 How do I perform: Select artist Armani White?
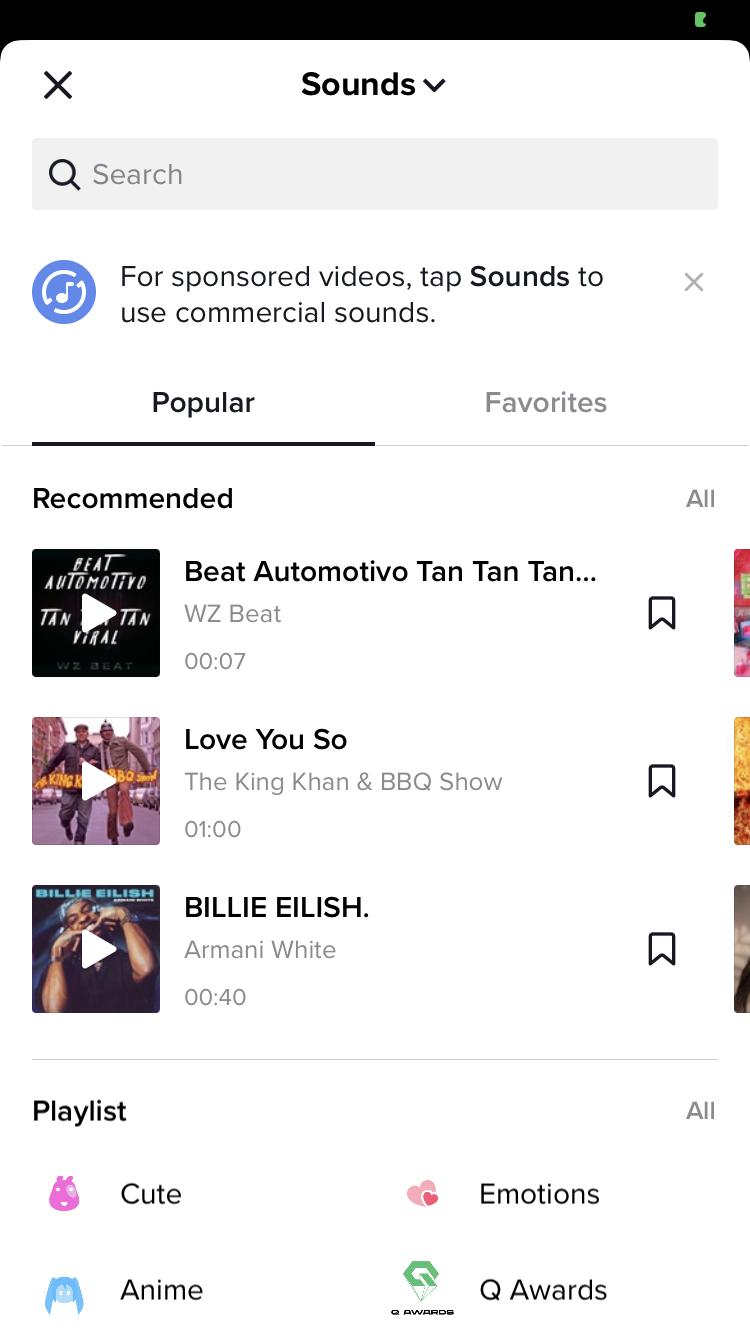[260, 949]
